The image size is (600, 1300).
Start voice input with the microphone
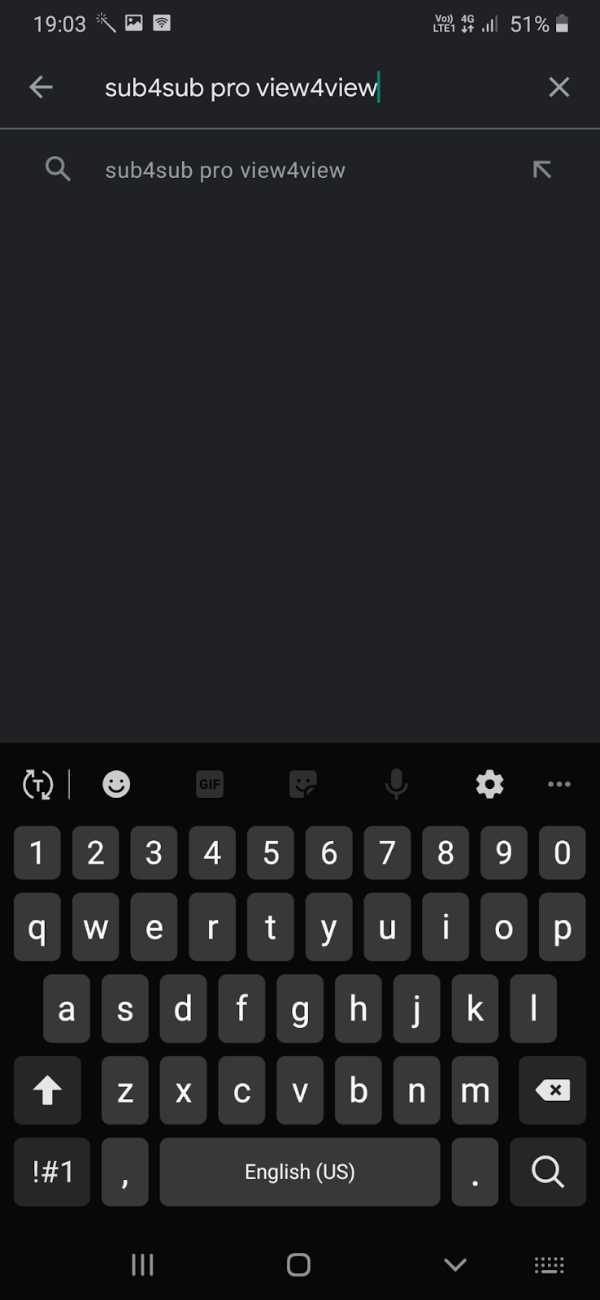[x=396, y=785]
